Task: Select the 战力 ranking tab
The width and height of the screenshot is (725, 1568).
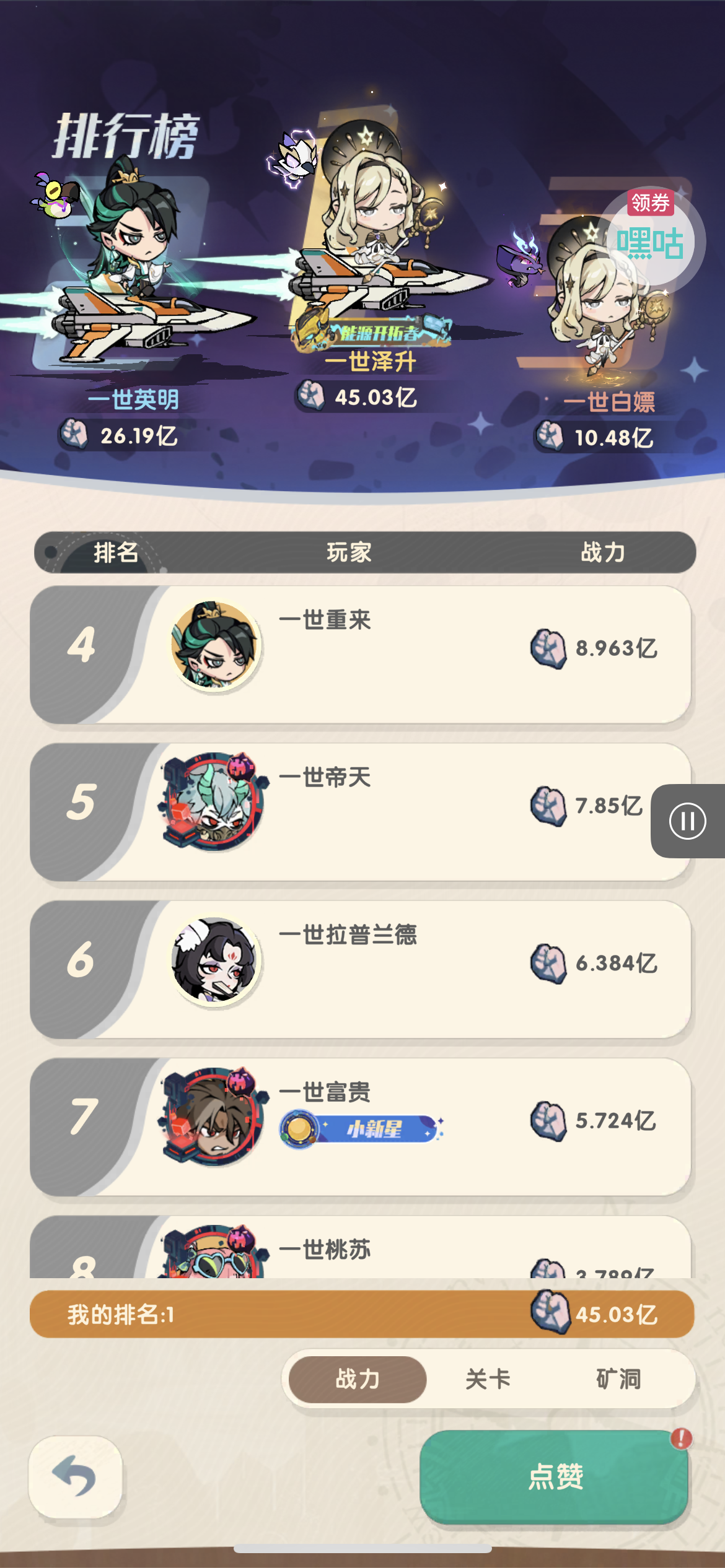Action: [x=358, y=1380]
